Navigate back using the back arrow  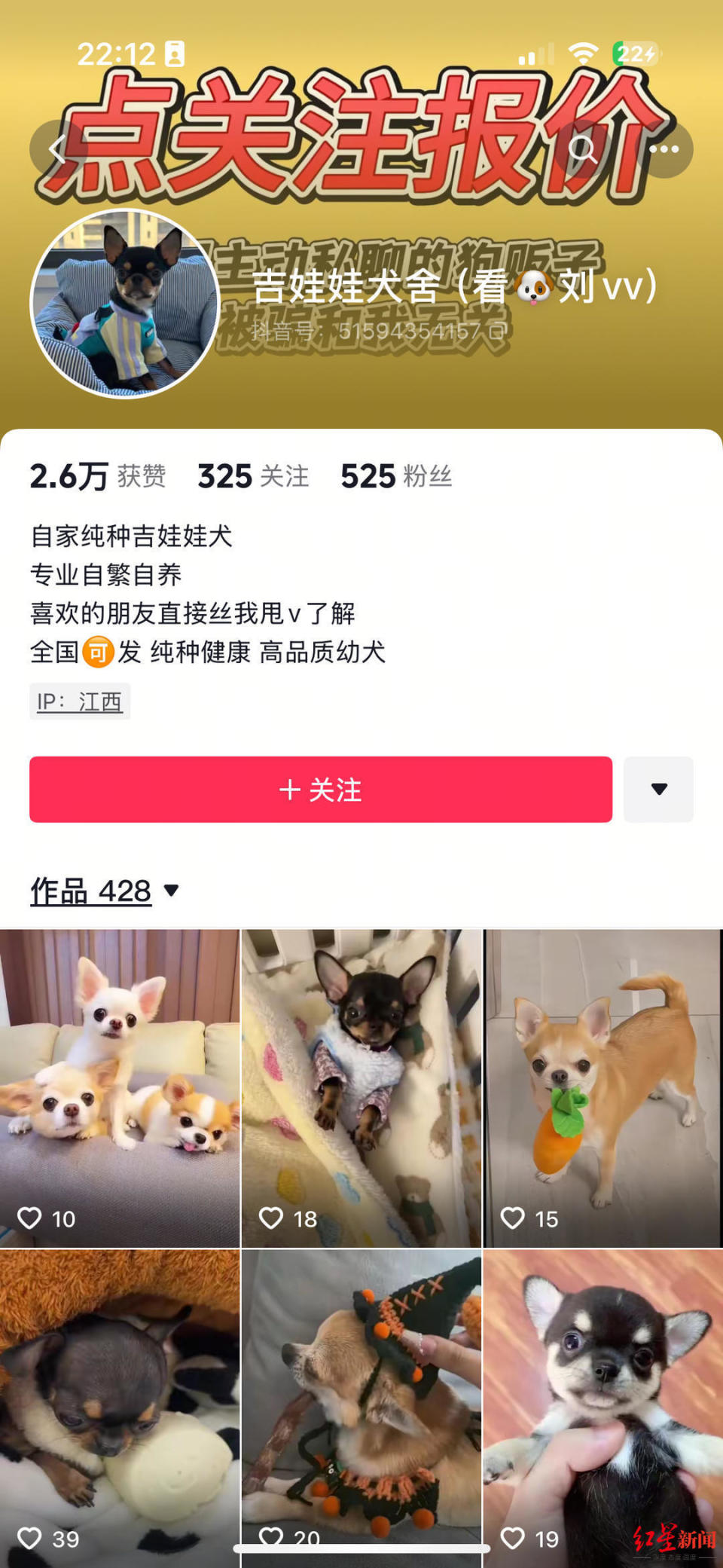pos(56,148)
